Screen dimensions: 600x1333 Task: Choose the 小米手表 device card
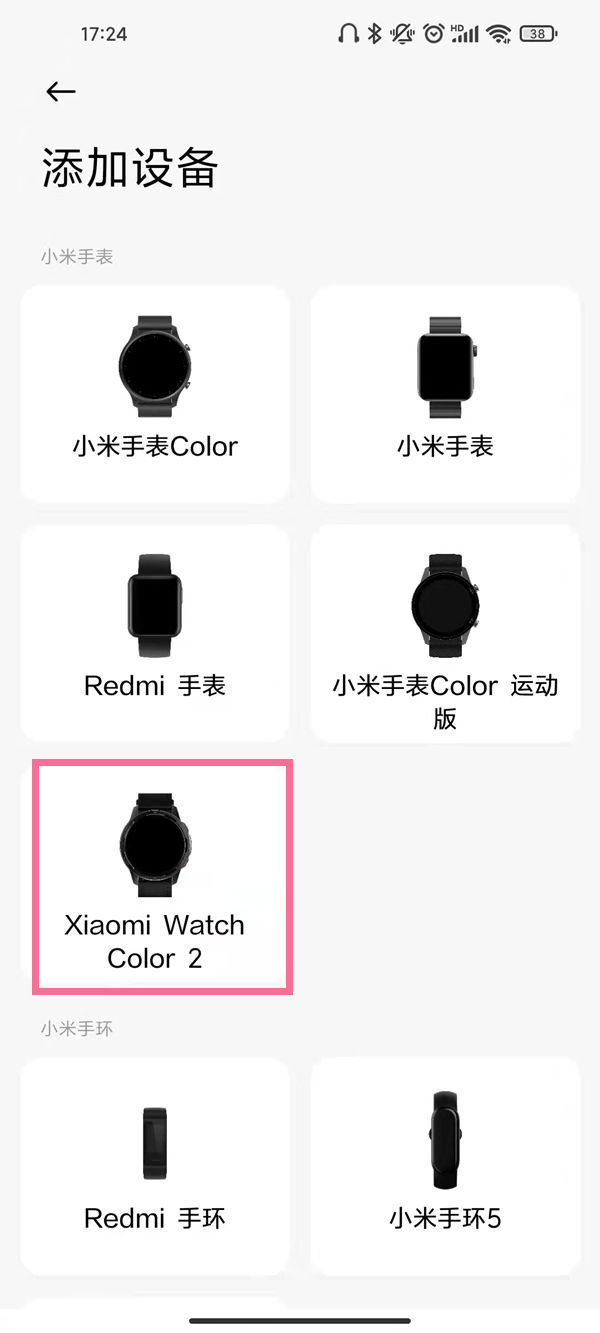tap(445, 394)
